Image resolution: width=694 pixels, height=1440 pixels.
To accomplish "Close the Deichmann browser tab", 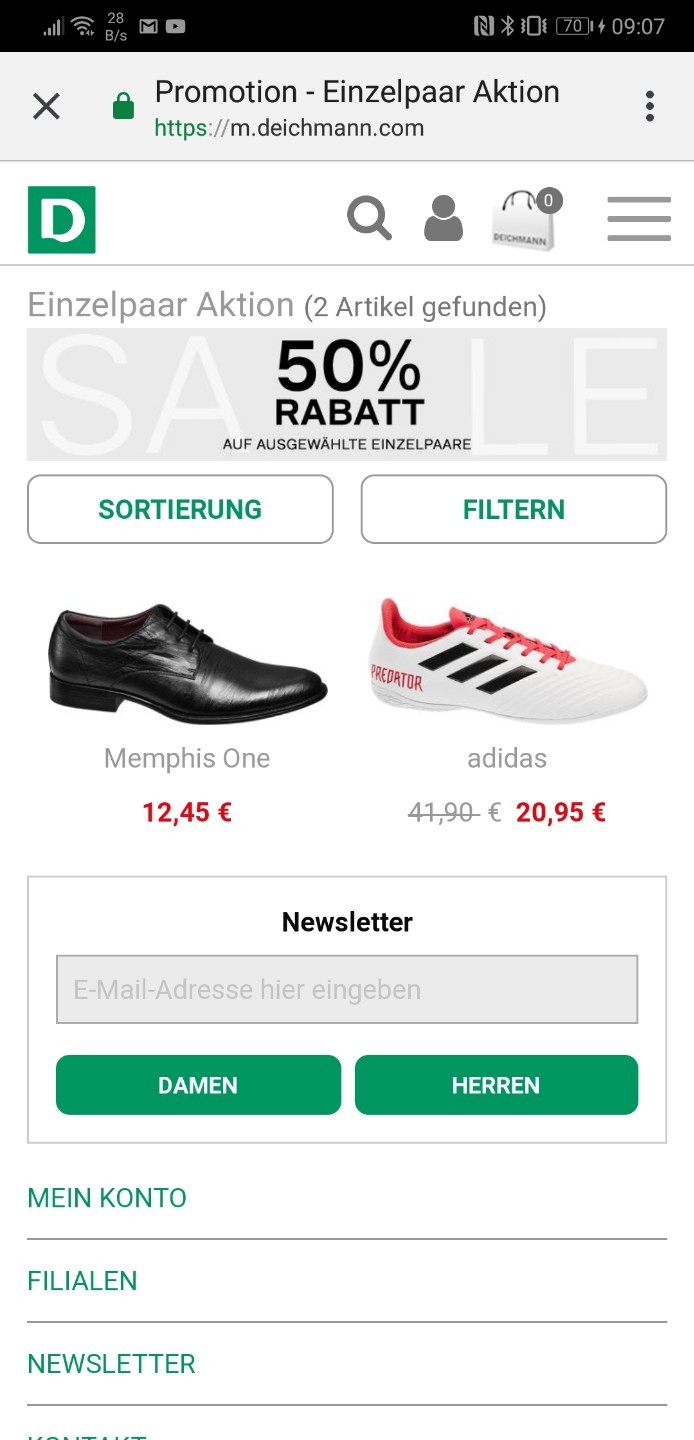I will [x=46, y=106].
